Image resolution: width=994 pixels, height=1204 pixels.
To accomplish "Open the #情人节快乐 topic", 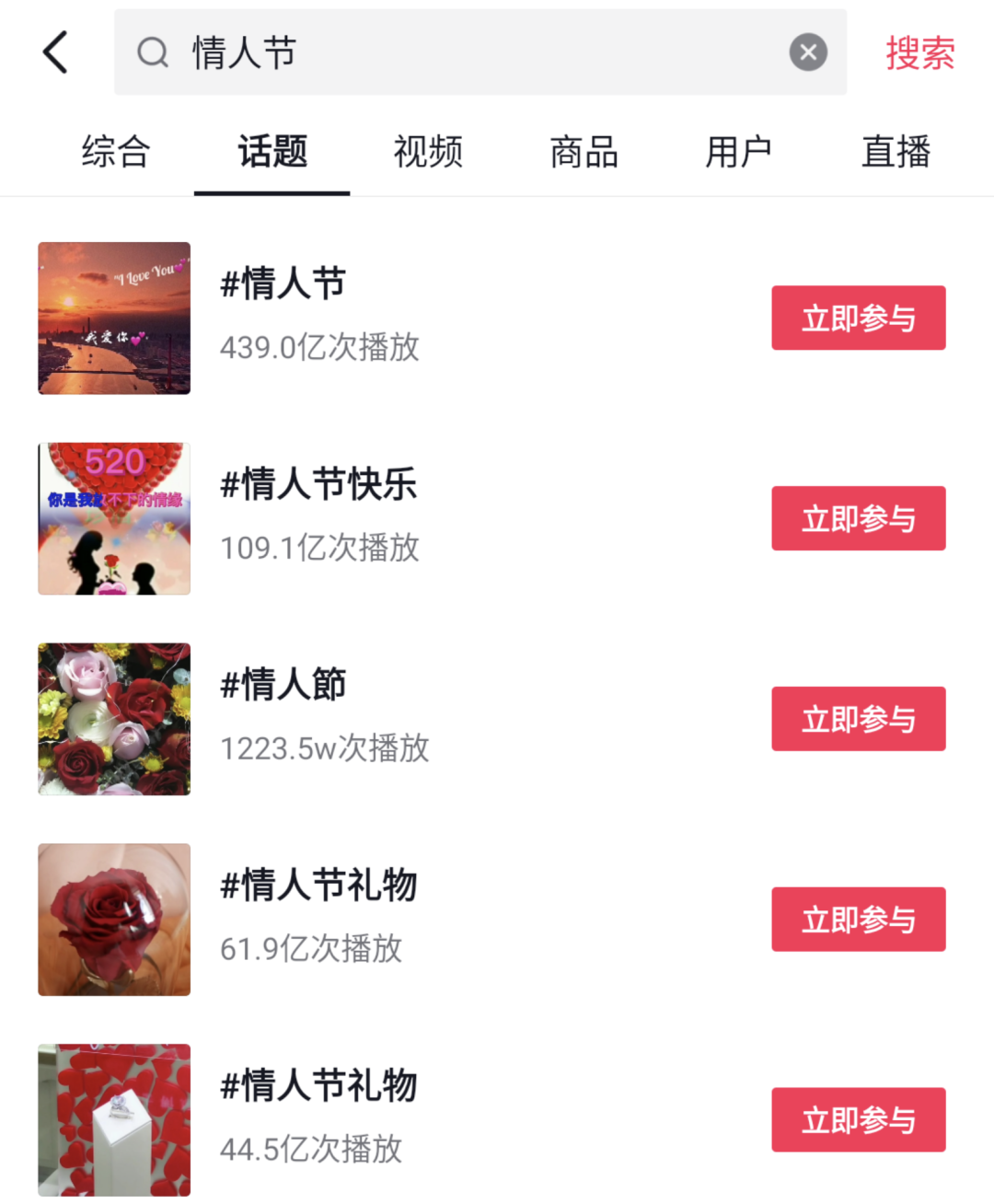I will pyautogui.click(x=318, y=484).
